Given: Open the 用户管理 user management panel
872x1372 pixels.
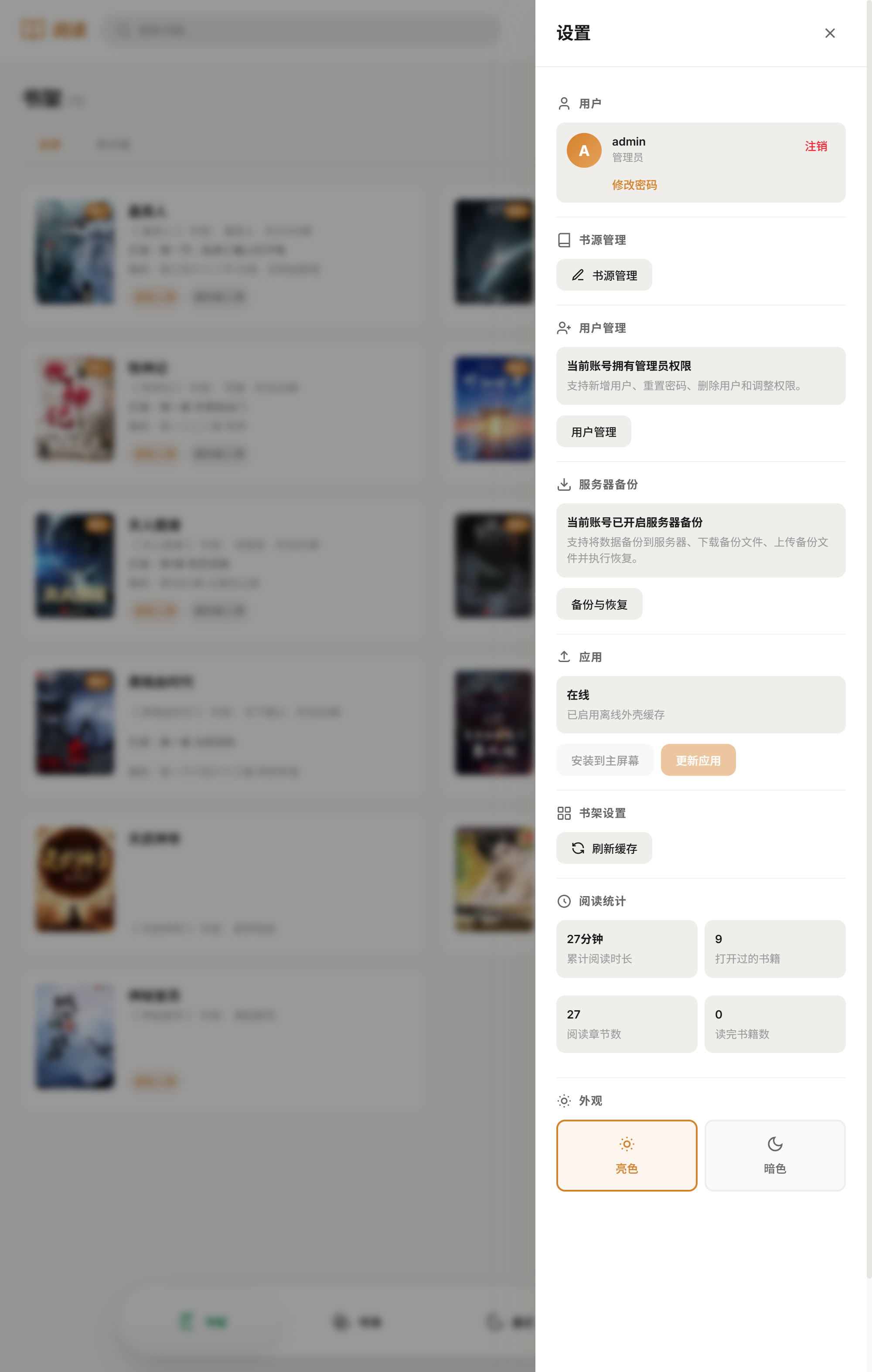Looking at the screenshot, I should [x=593, y=431].
